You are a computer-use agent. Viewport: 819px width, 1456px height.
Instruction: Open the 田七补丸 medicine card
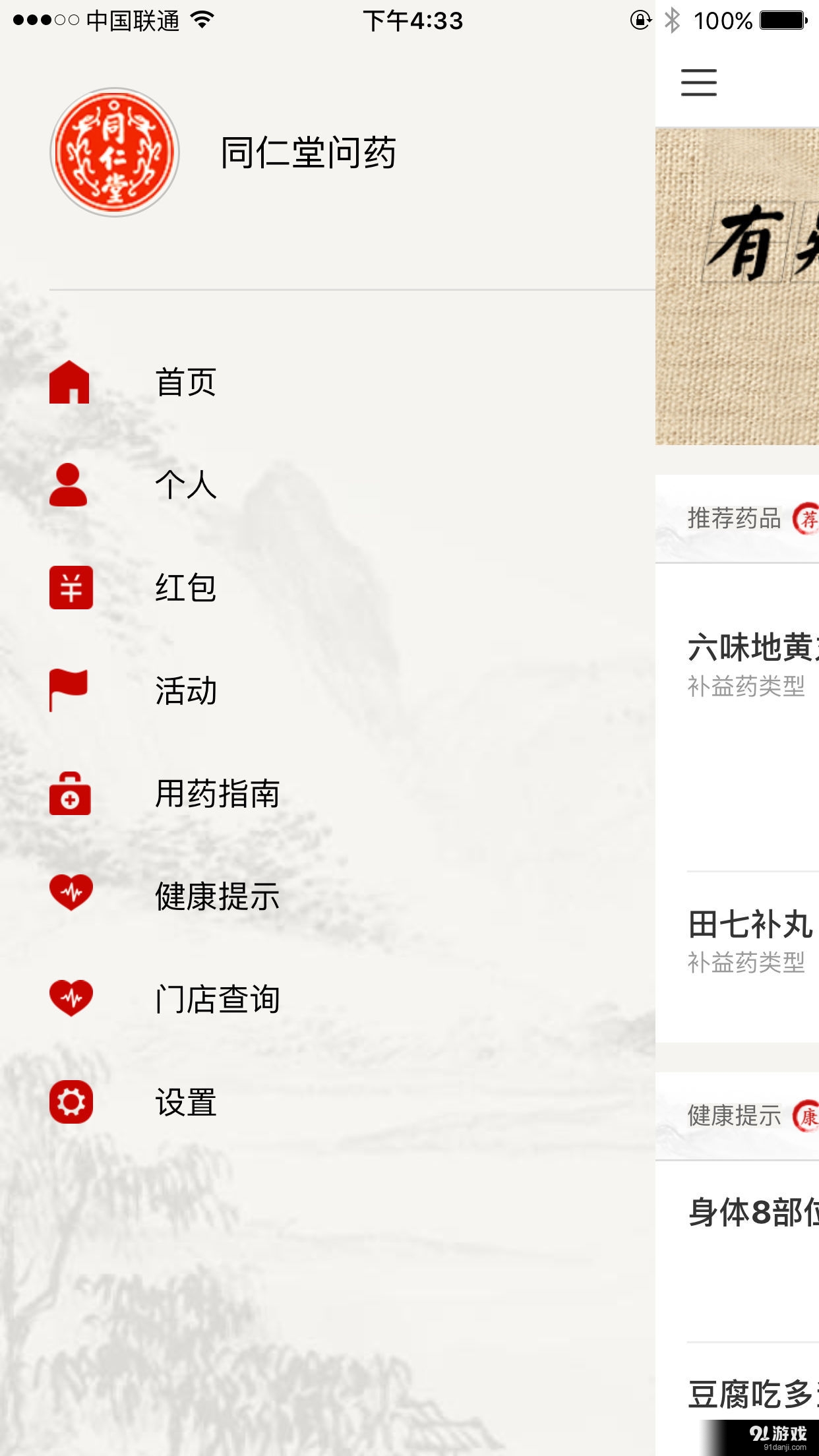tap(750, 940)
